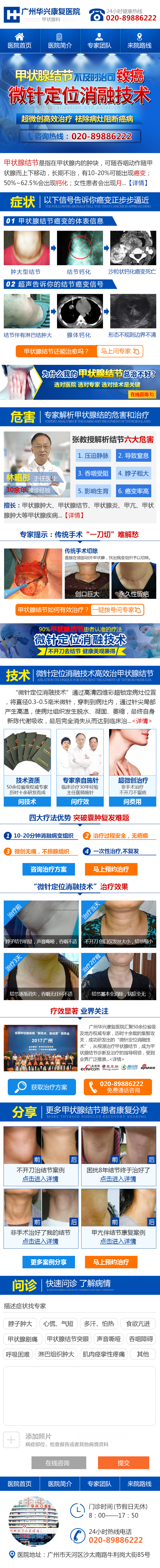Choose the 声音嘶哑 symptom chip

click(x=108, y=1339)
